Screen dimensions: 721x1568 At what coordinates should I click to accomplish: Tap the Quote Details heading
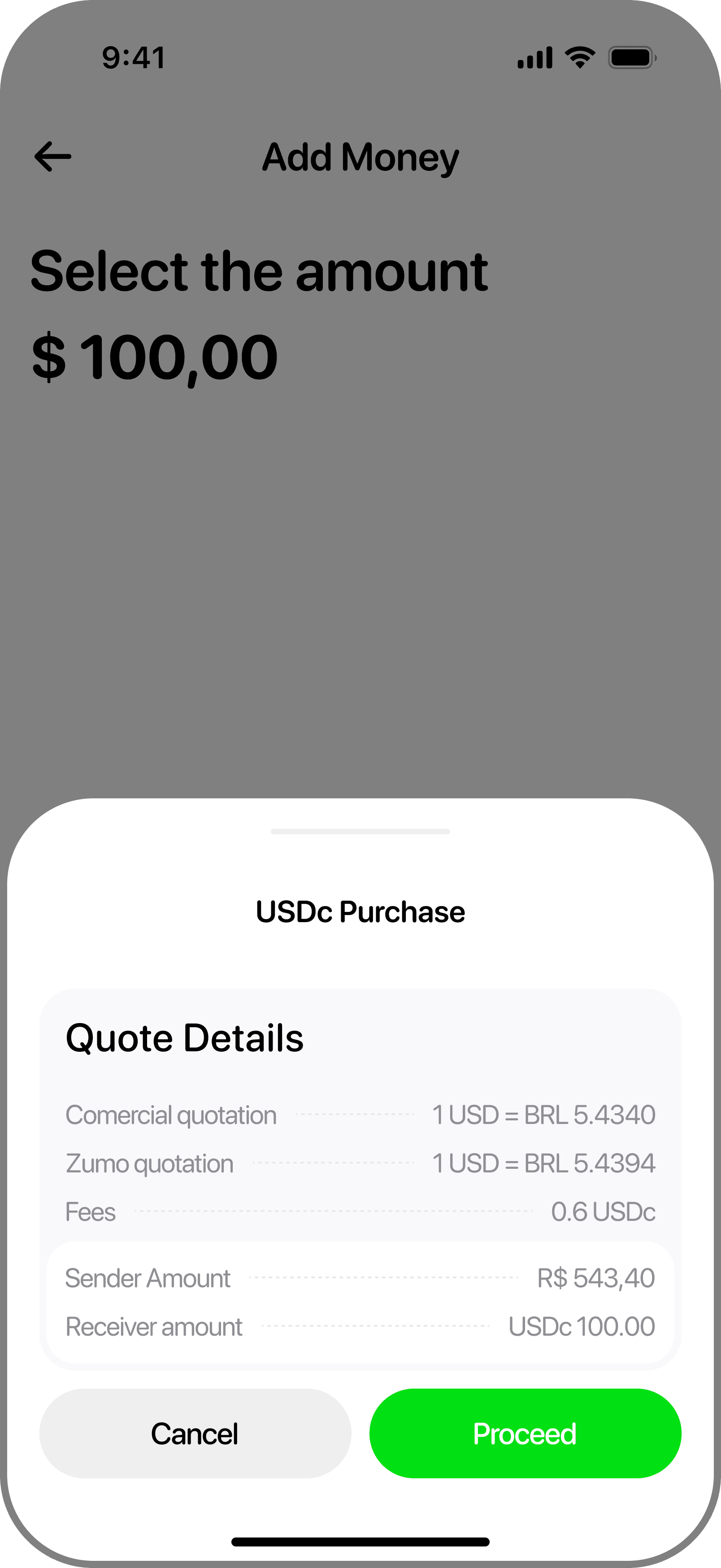click(185, 1038)
